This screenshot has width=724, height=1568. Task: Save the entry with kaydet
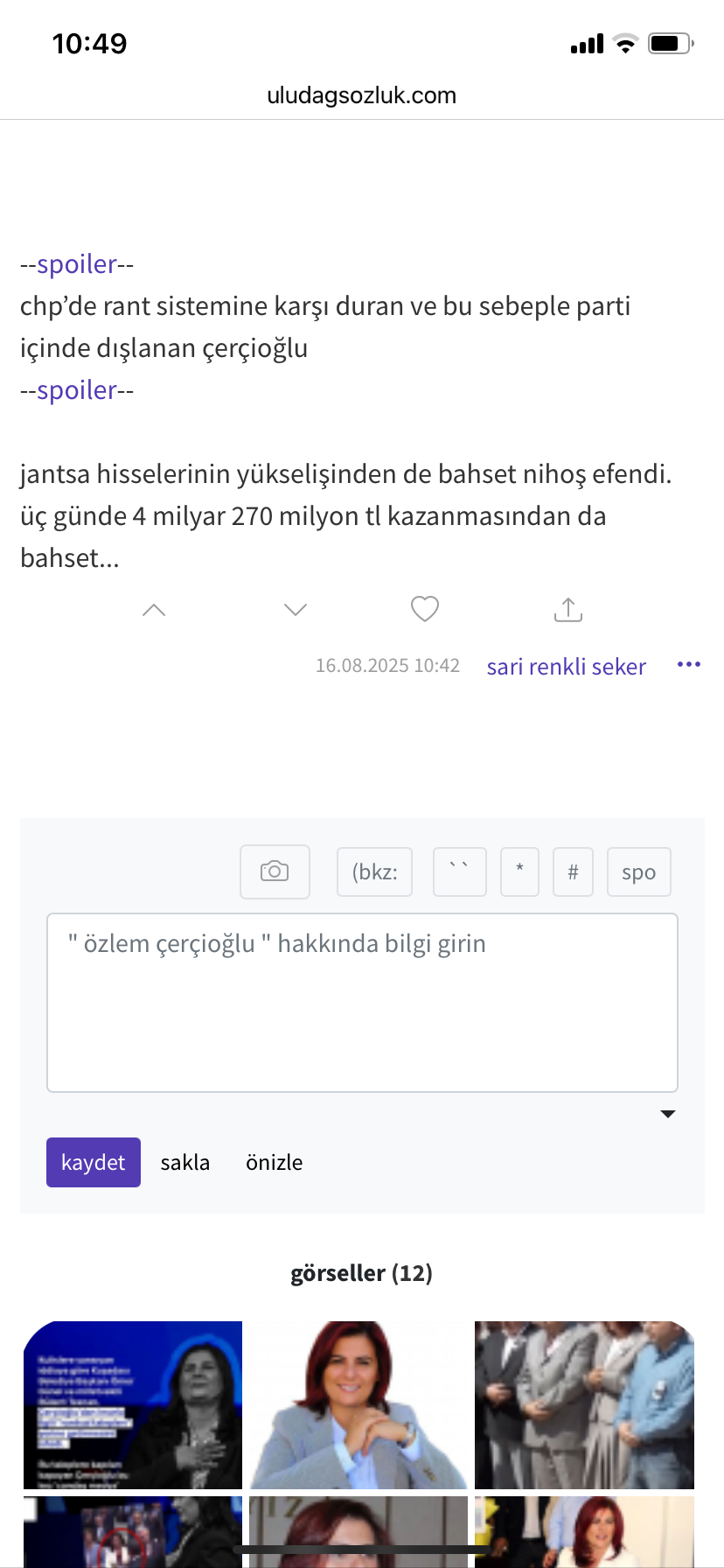94,1162
